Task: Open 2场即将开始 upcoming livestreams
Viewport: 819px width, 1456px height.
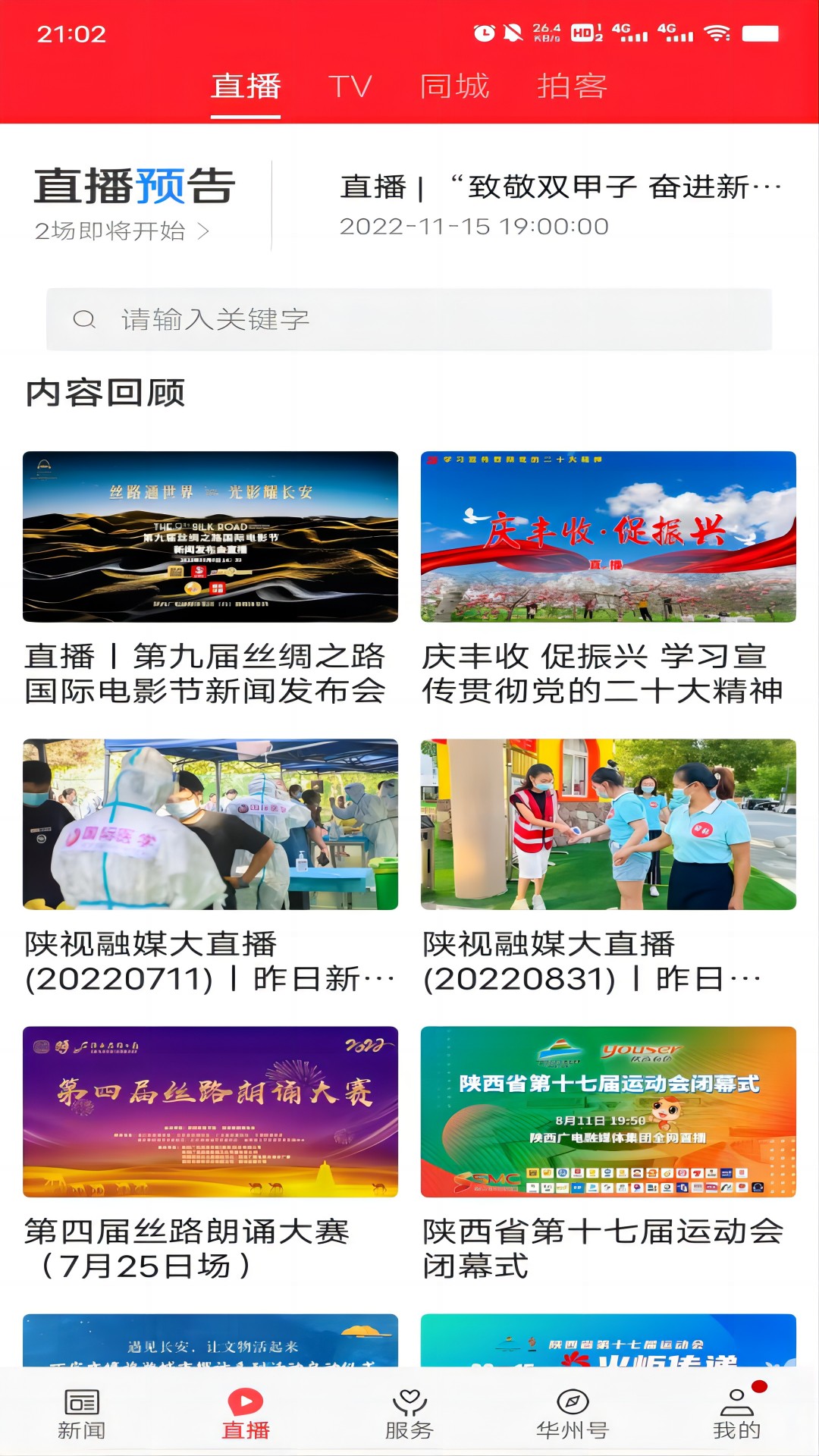Action: point(121,231)
